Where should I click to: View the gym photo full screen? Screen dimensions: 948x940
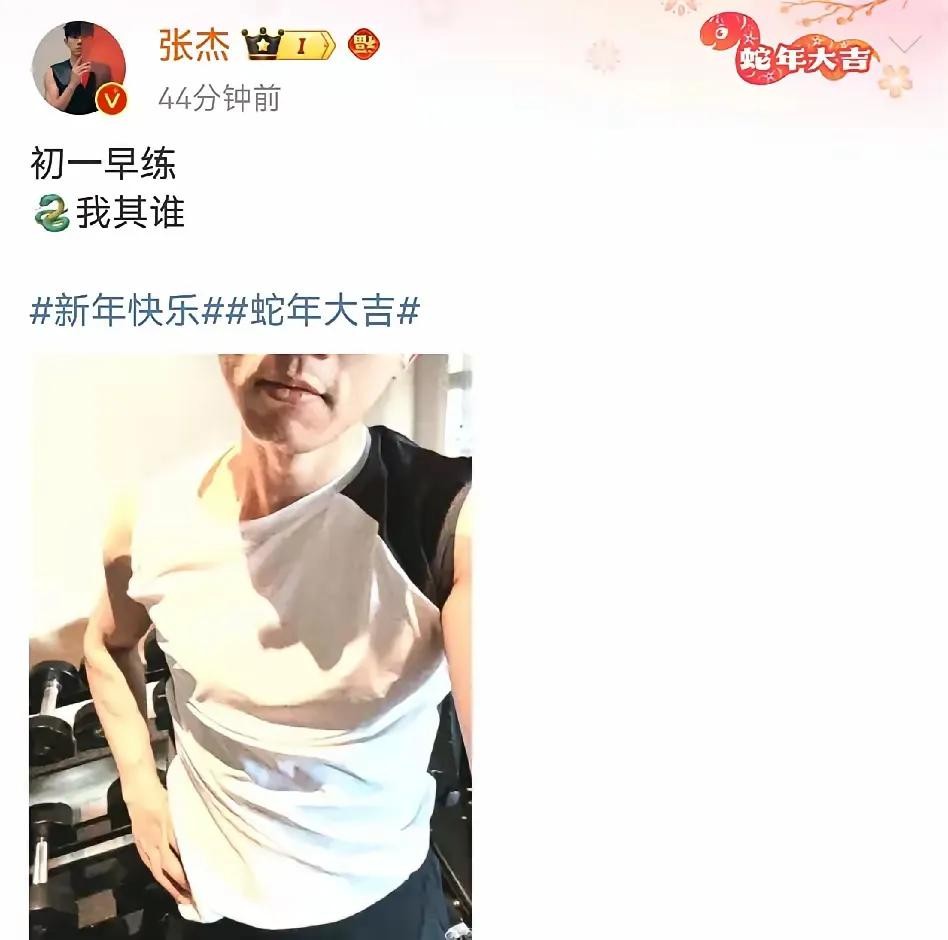click(x=250, y=646)
